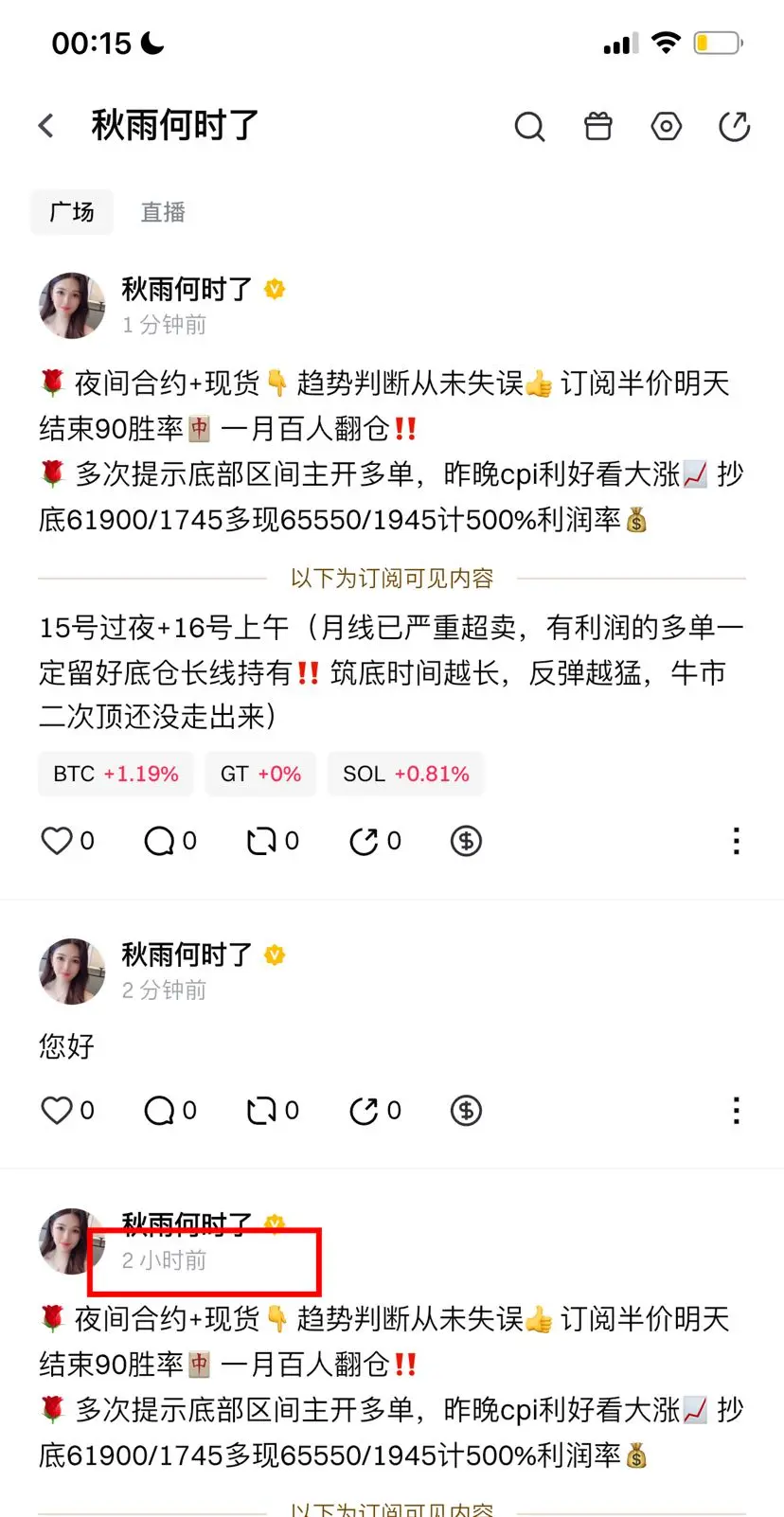Image resolution: width=784 pixels, height=1517 pixels.
Task: Share this profile via the top-right icon
Action: pos(735,126)
